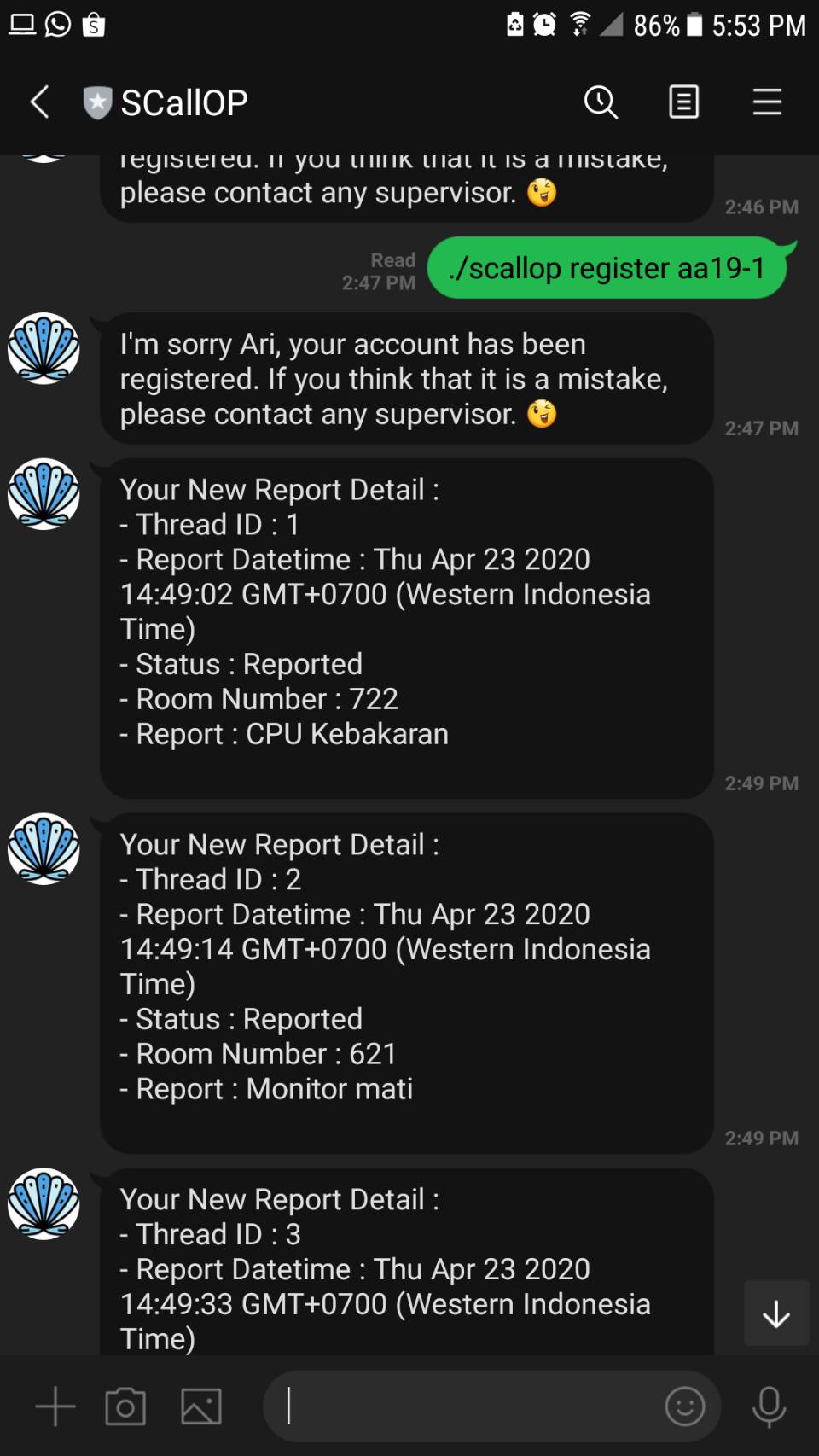Image resolution: width=819 pixels, height=1456 pixels.
Task: Open the notes icon in header
Action: pyautogui.click(x=683, y=102)
